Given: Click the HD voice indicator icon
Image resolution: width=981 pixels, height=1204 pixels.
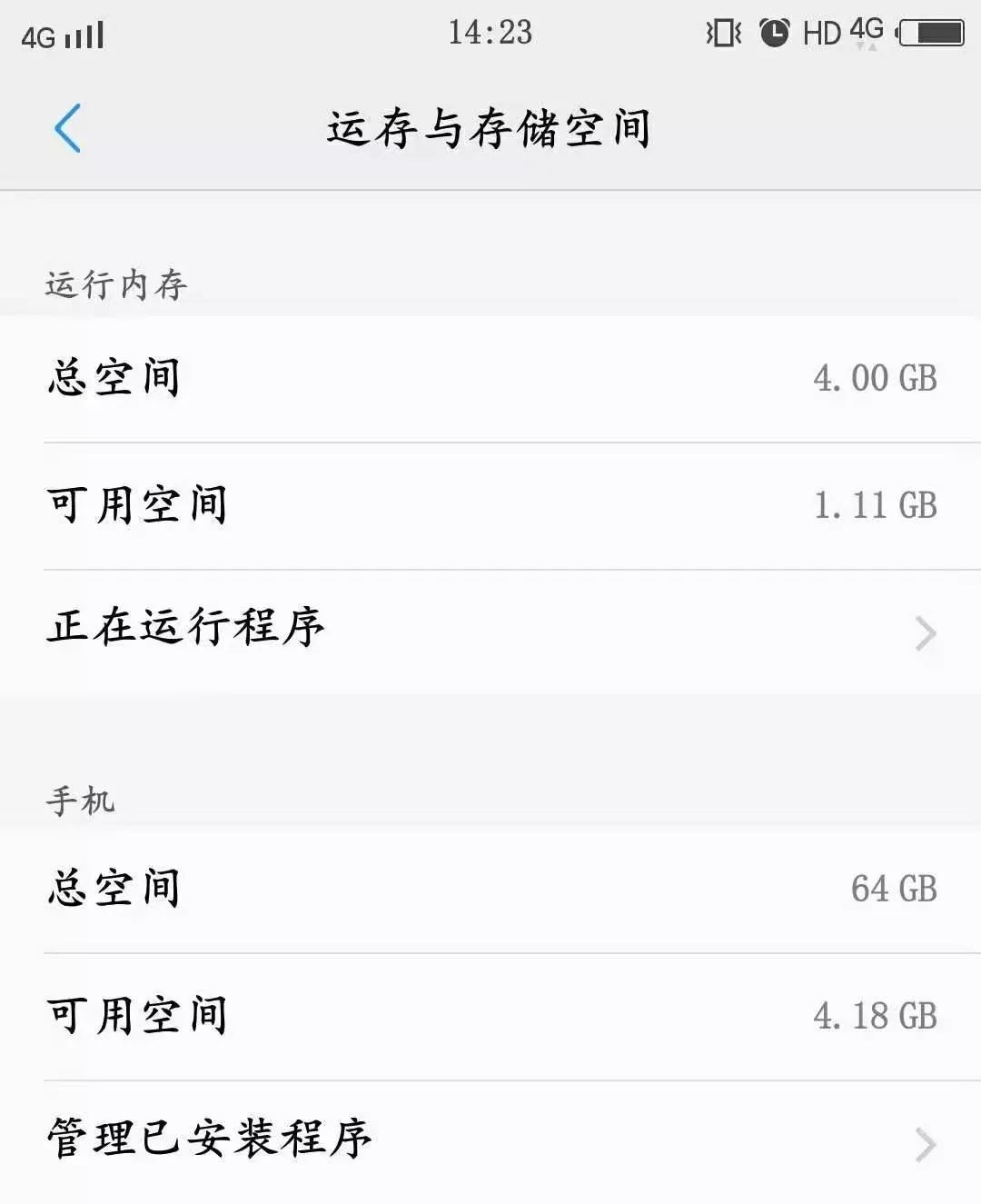Looking at the screenshot, I should pos(825,33).
